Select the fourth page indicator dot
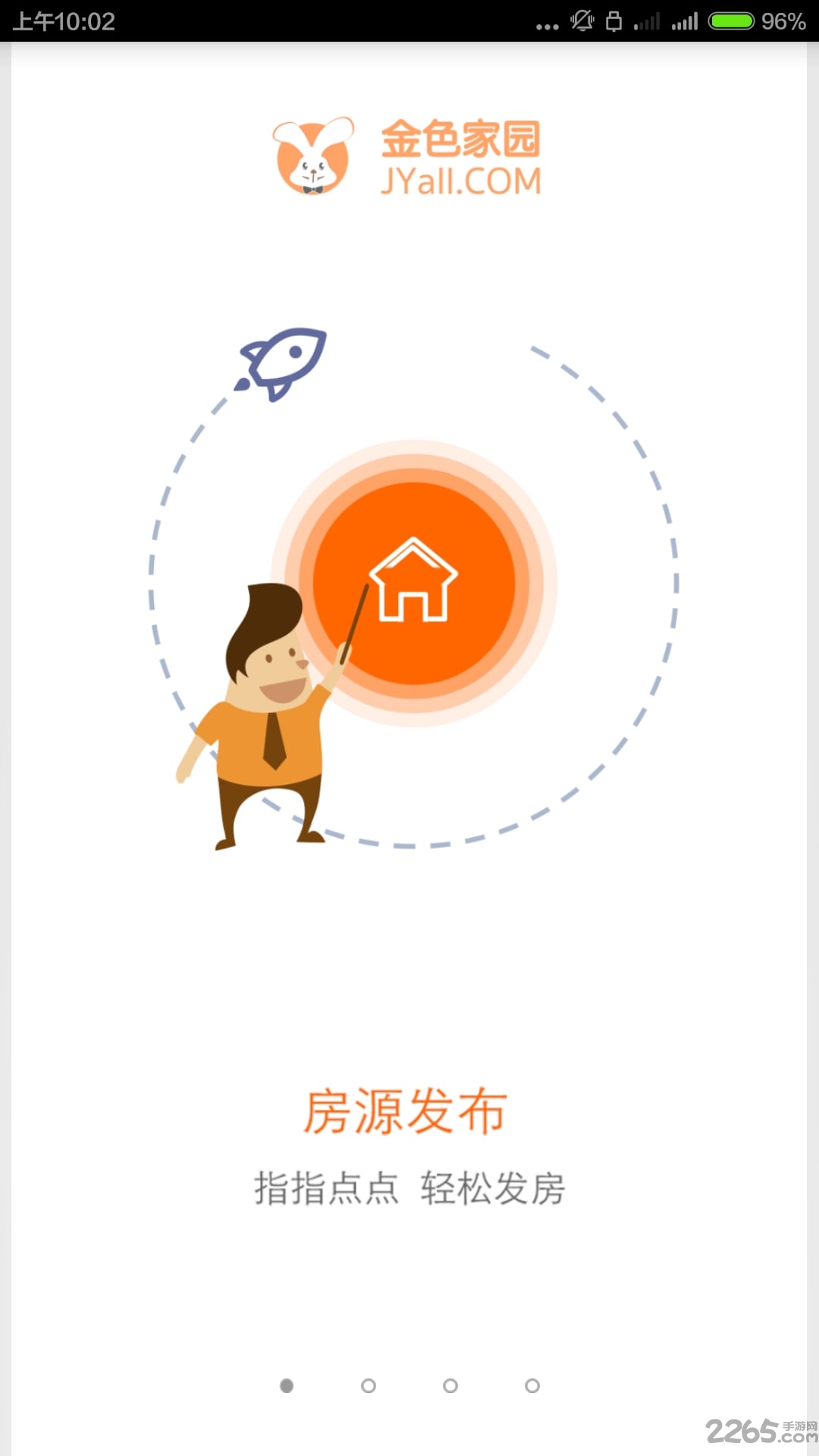This screenshot has width=819, height=1456. [x=532, y=1385]
